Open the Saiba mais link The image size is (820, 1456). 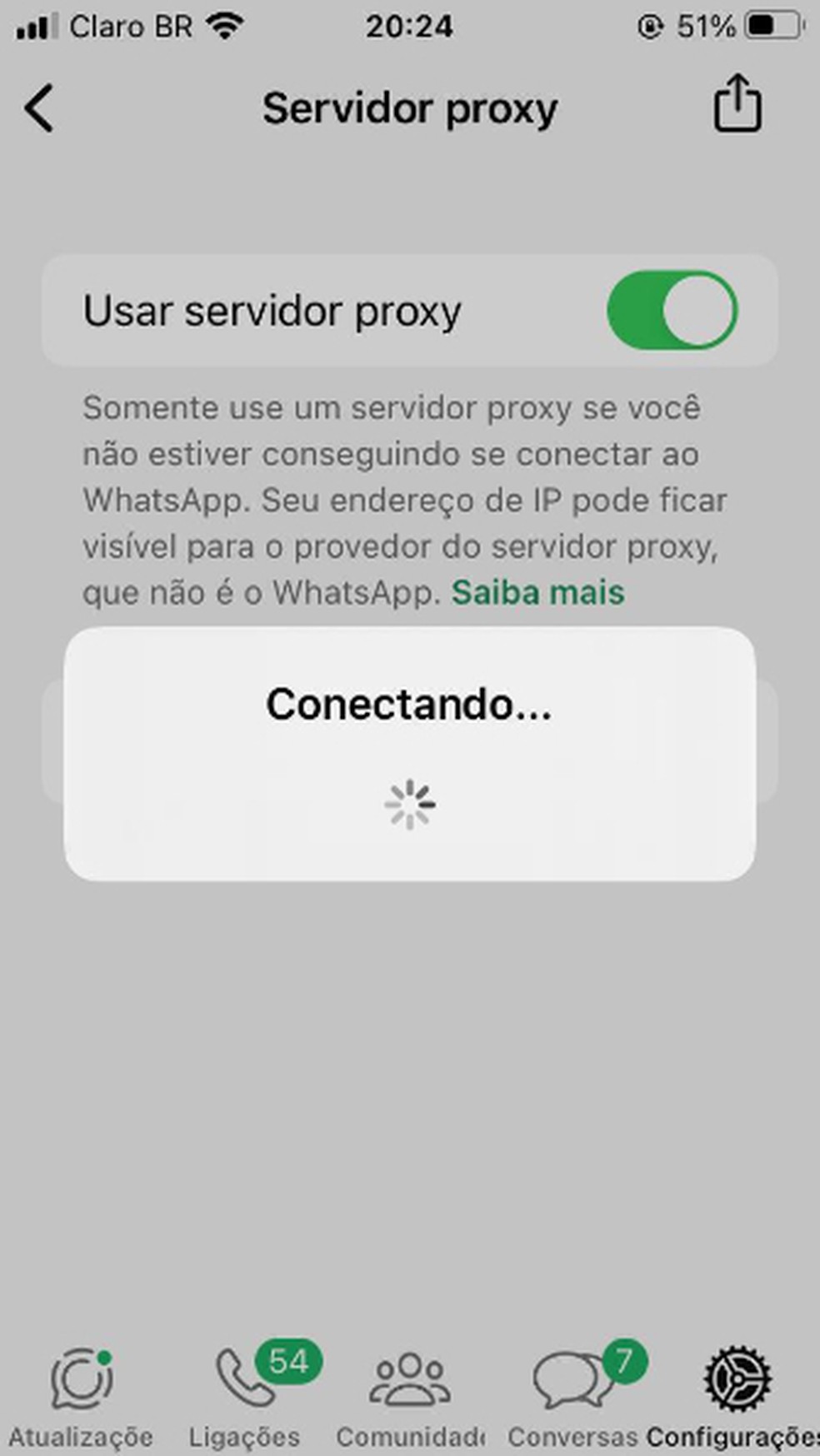537,593
